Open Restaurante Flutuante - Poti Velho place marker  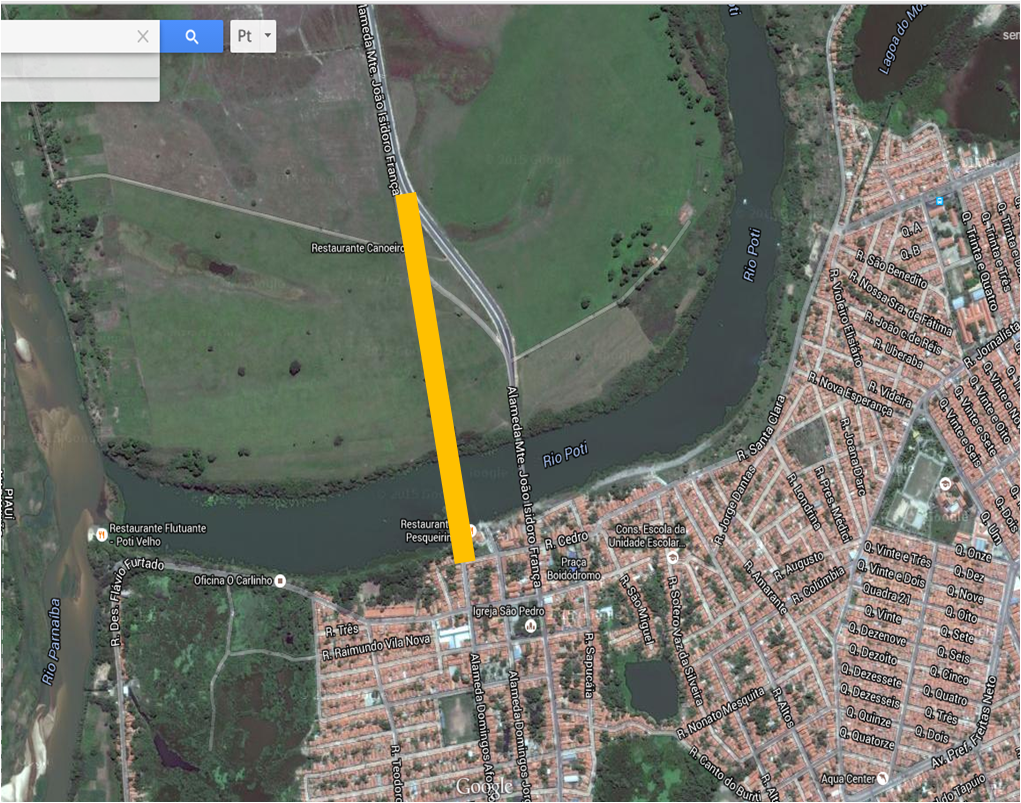tap(102, 535)
